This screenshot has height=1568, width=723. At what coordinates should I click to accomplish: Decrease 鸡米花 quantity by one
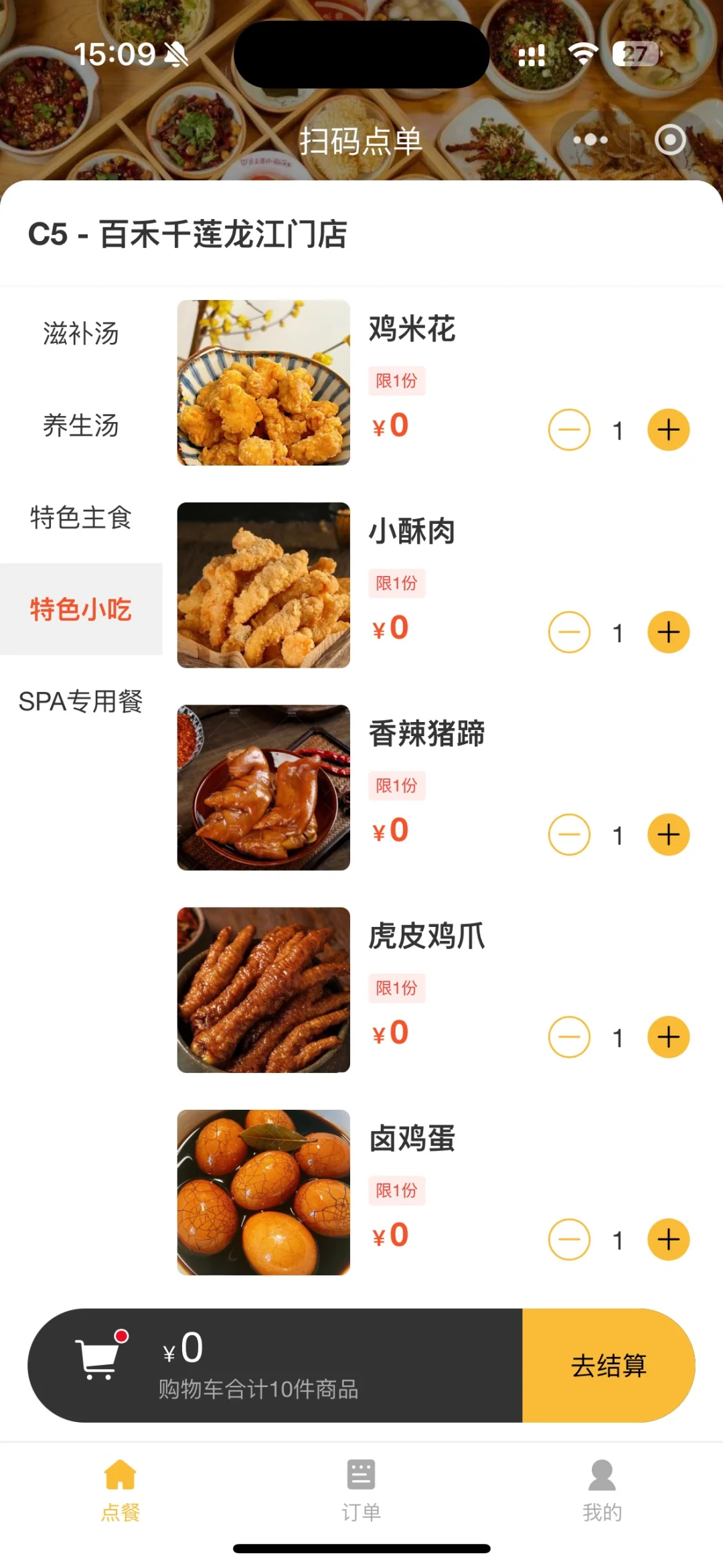tap(569, 430)
